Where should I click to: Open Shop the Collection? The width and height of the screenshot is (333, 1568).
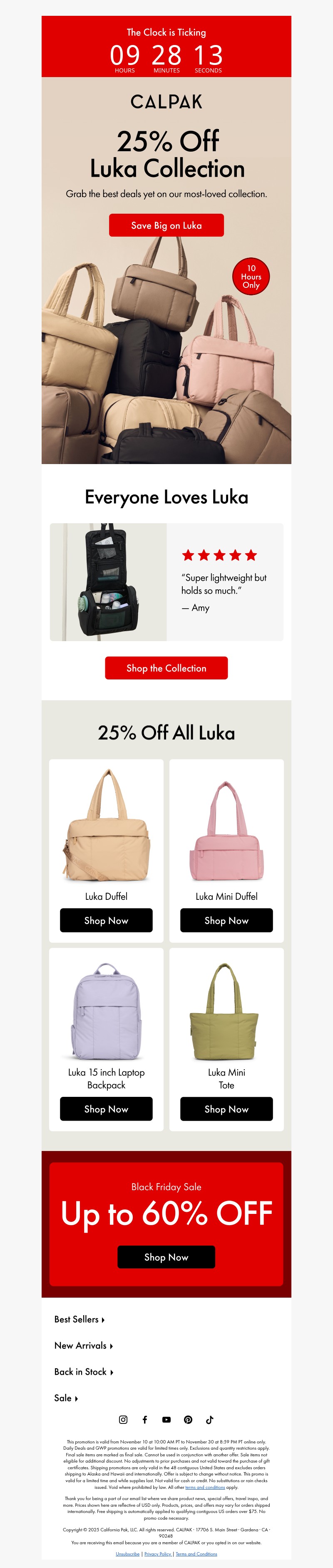point(166,668)
